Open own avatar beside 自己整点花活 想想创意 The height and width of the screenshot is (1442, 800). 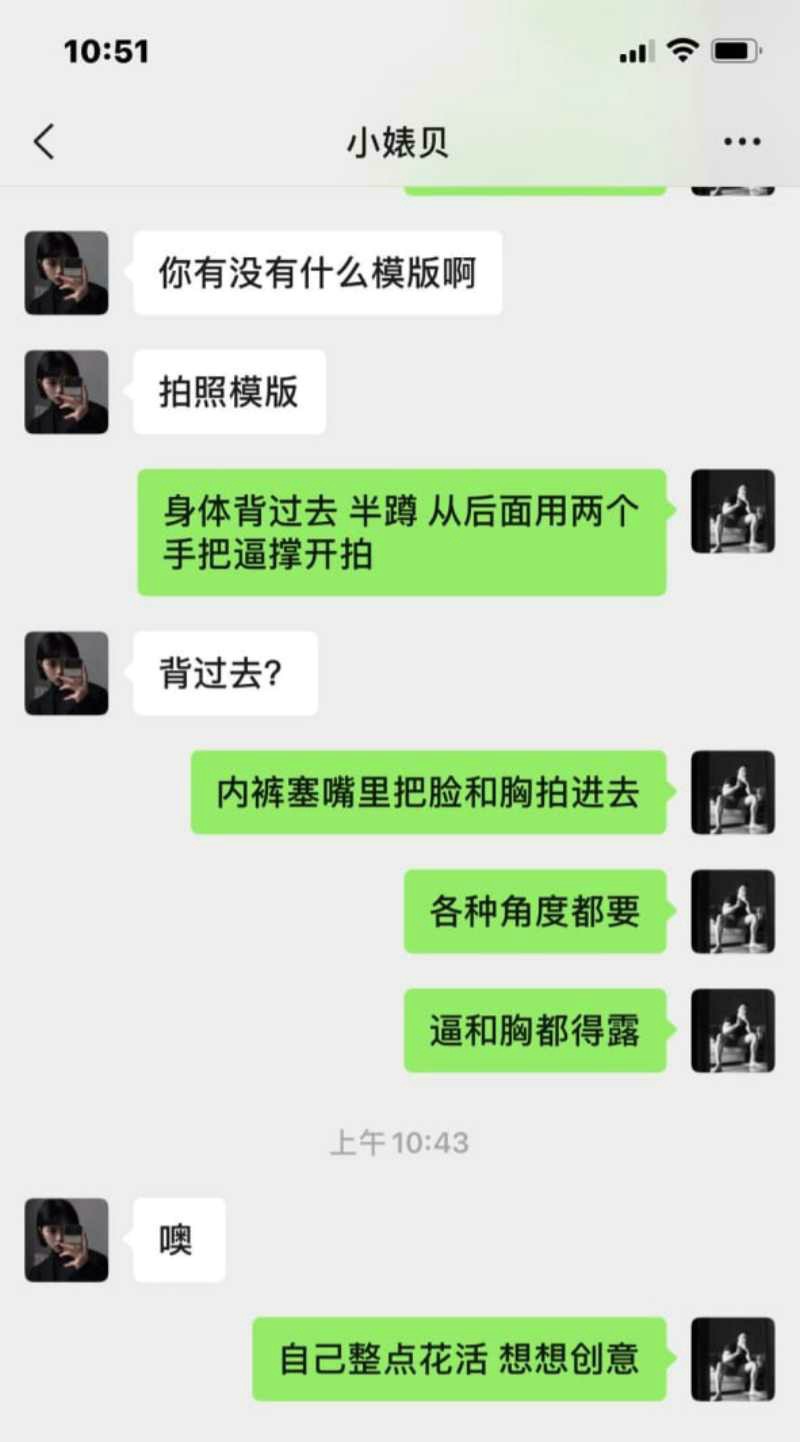(733, 1359)
